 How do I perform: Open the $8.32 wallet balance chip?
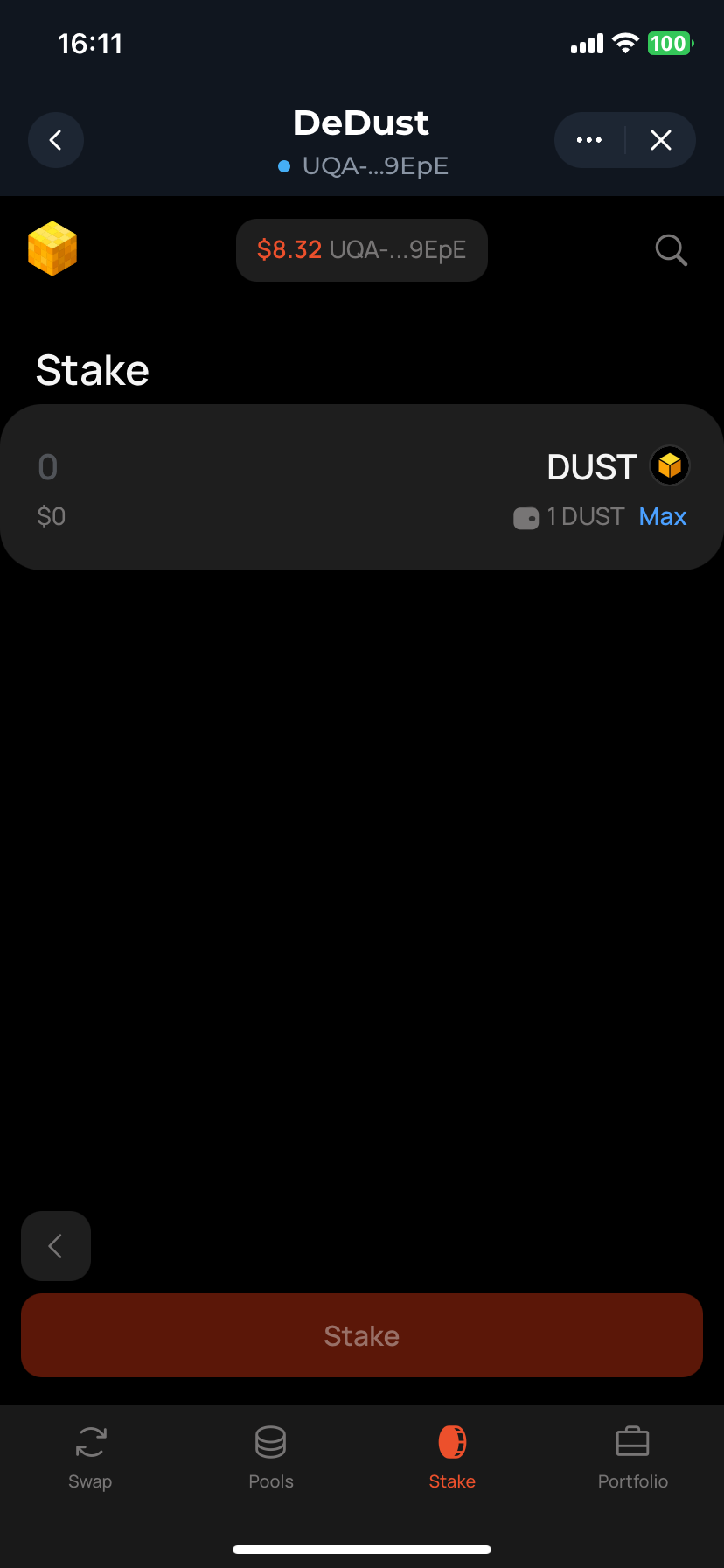(x=361, y=250)
